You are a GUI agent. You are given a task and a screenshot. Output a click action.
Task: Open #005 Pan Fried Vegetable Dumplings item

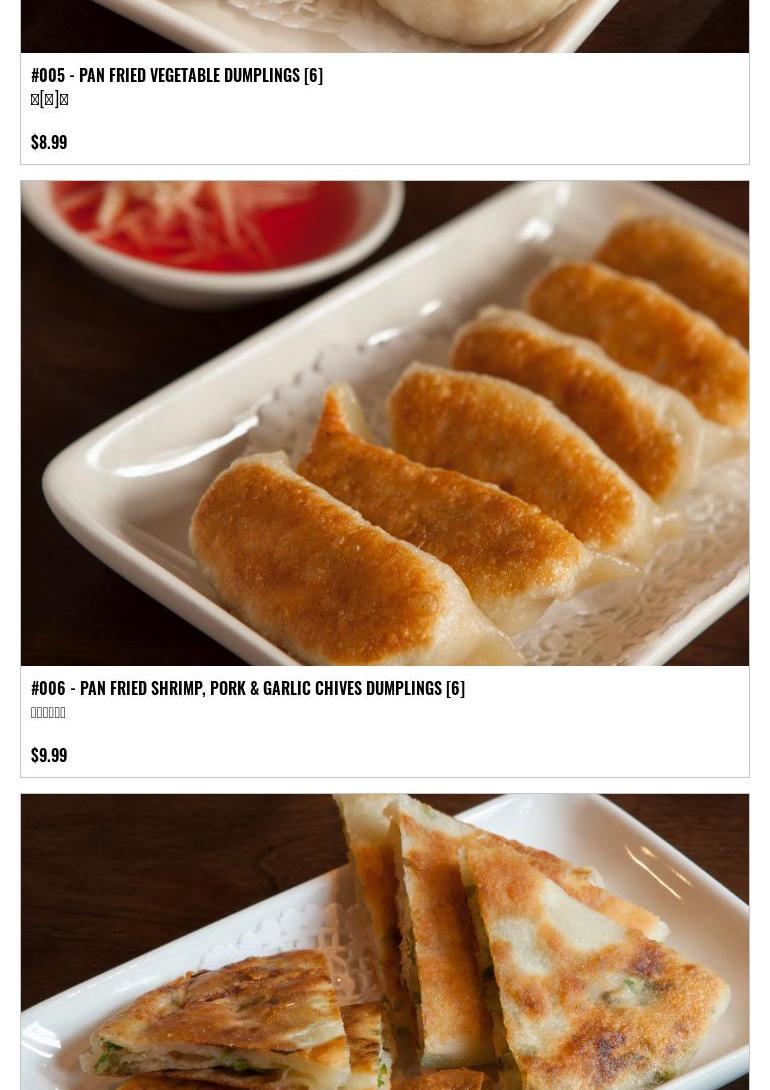177,76
